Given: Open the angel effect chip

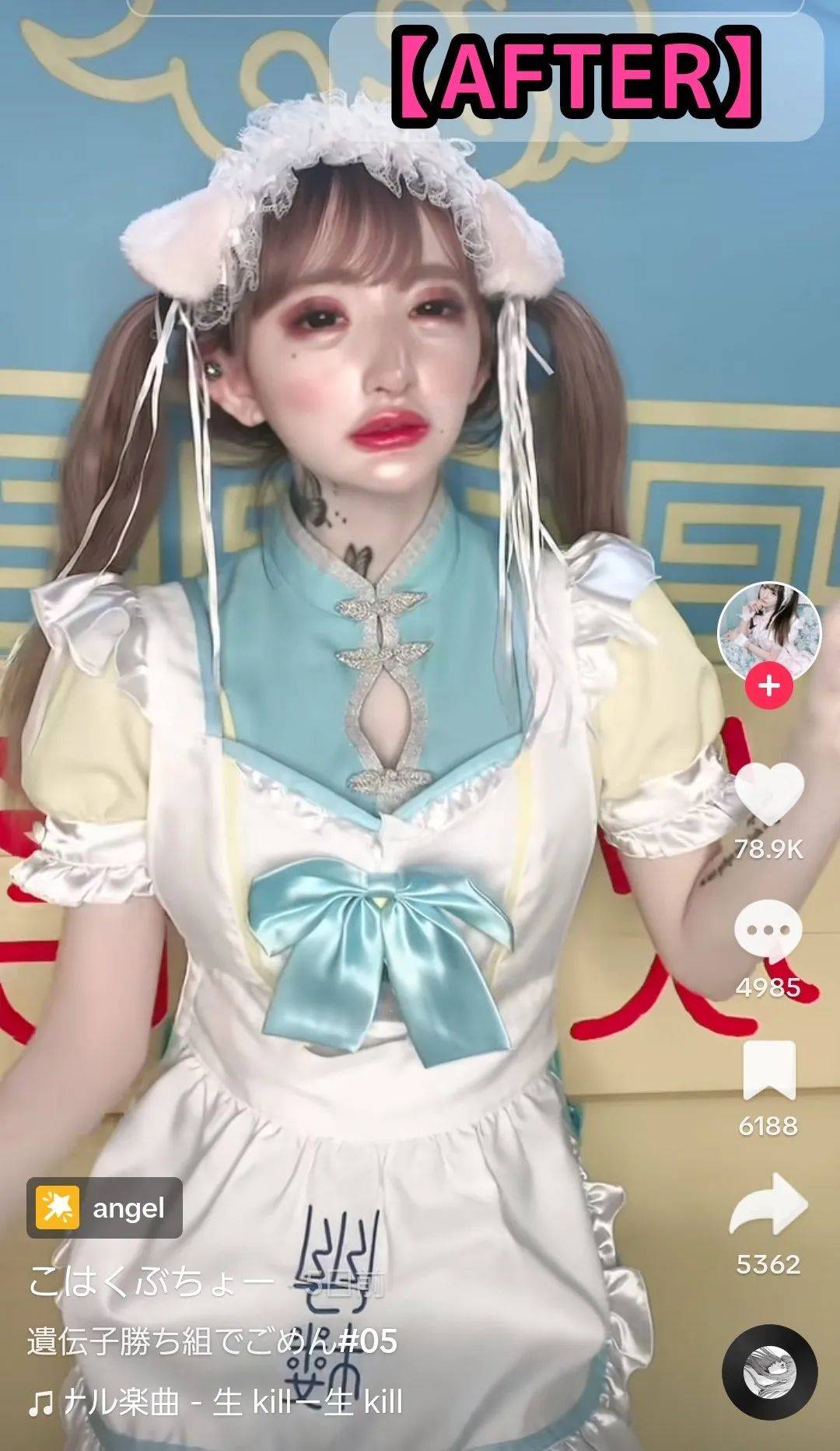Looking at the screenshot, I should [x=105, y=1207].
